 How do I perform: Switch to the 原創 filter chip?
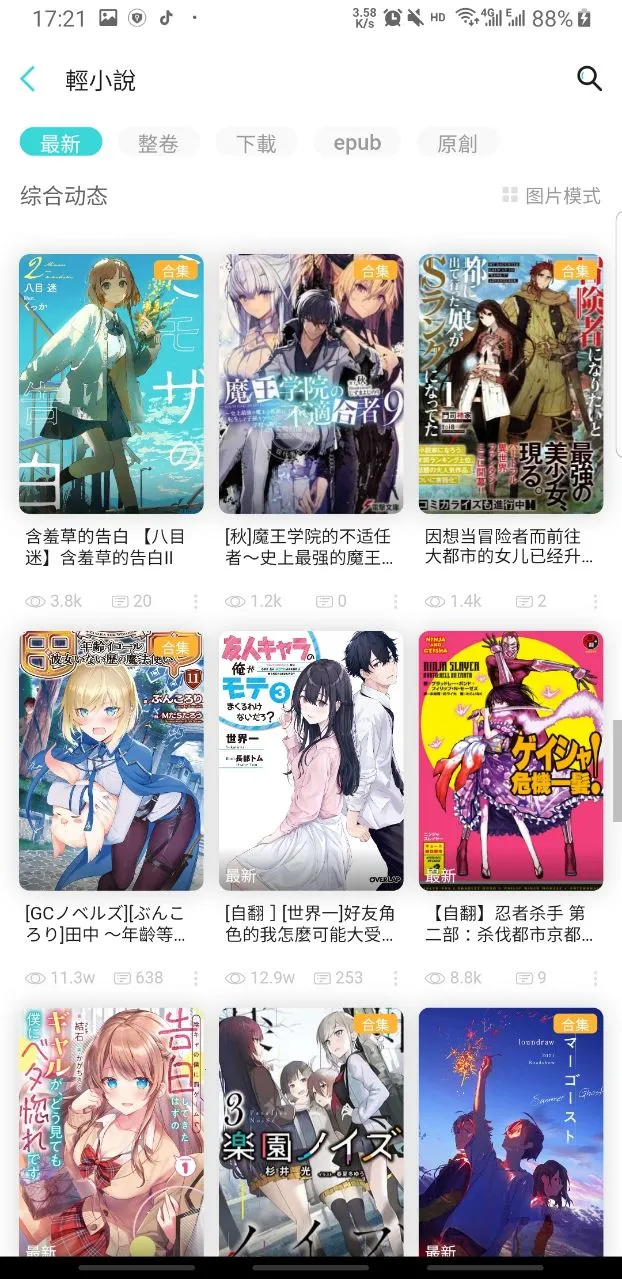click(x=457, y=143)
